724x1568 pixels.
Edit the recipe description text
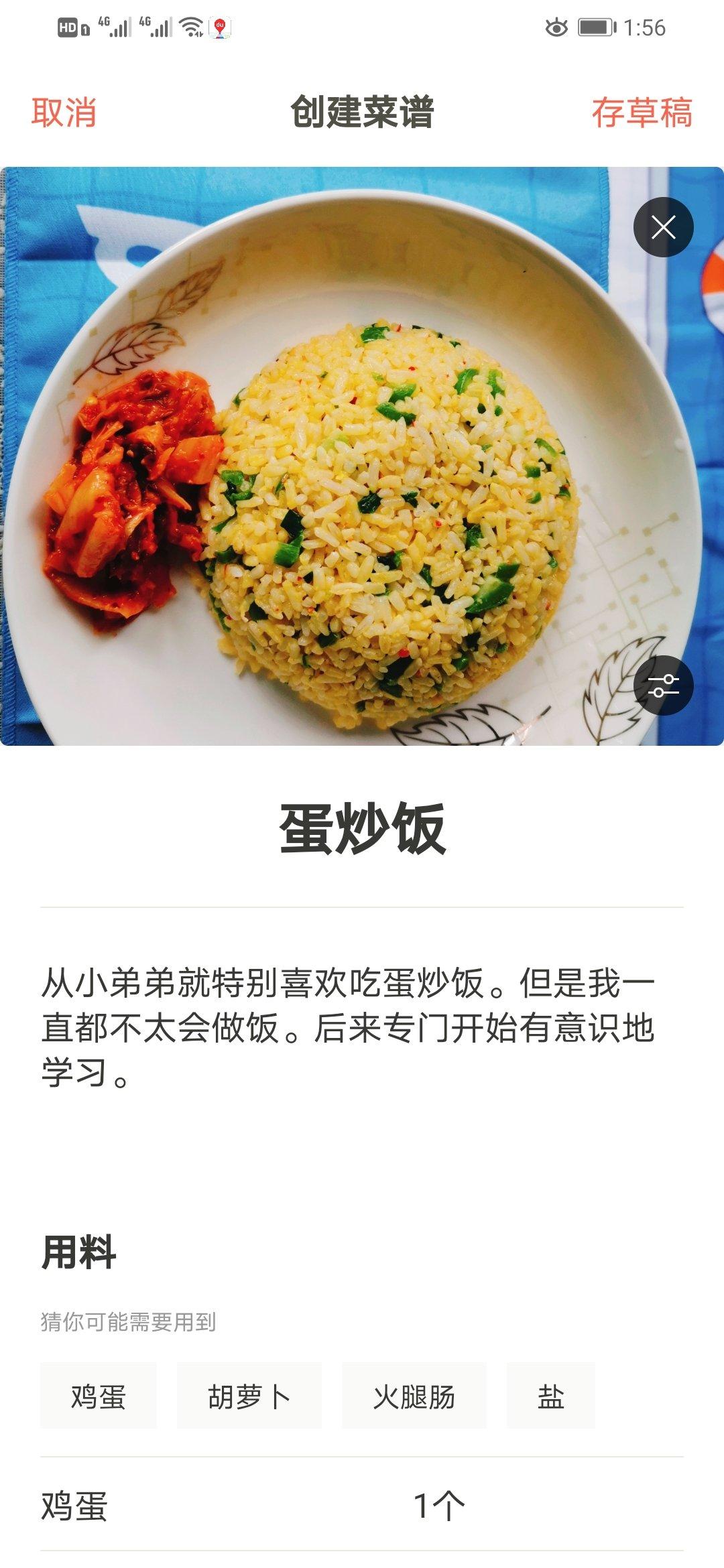349,1027
